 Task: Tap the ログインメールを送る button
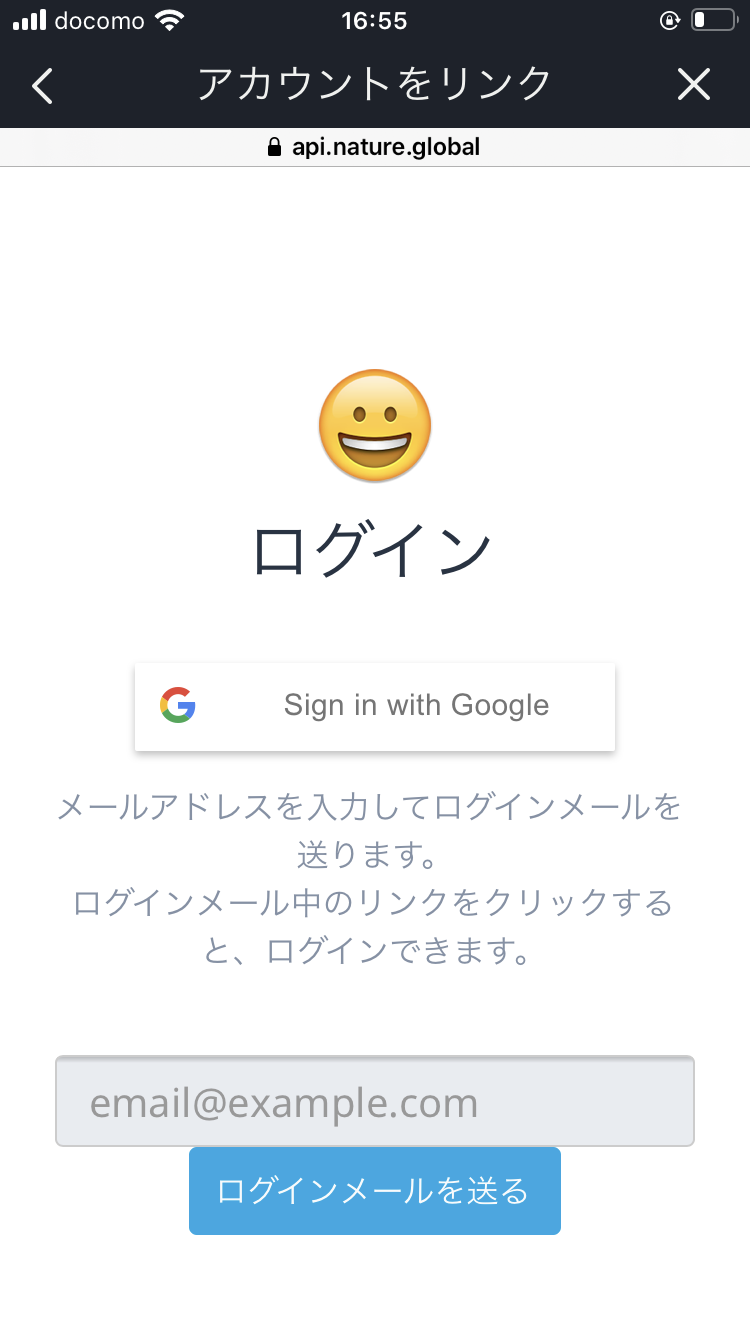[x=375, y=1191]
